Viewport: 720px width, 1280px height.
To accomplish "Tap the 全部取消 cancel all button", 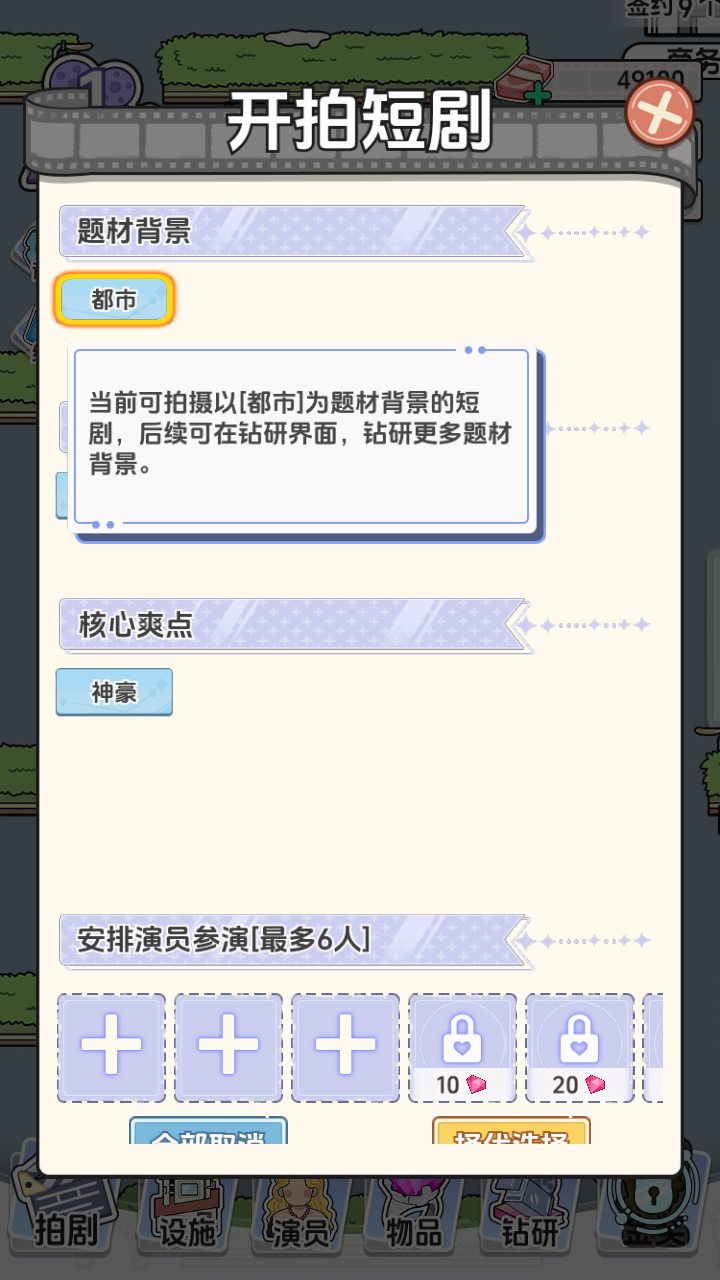I will point(208,1133).
